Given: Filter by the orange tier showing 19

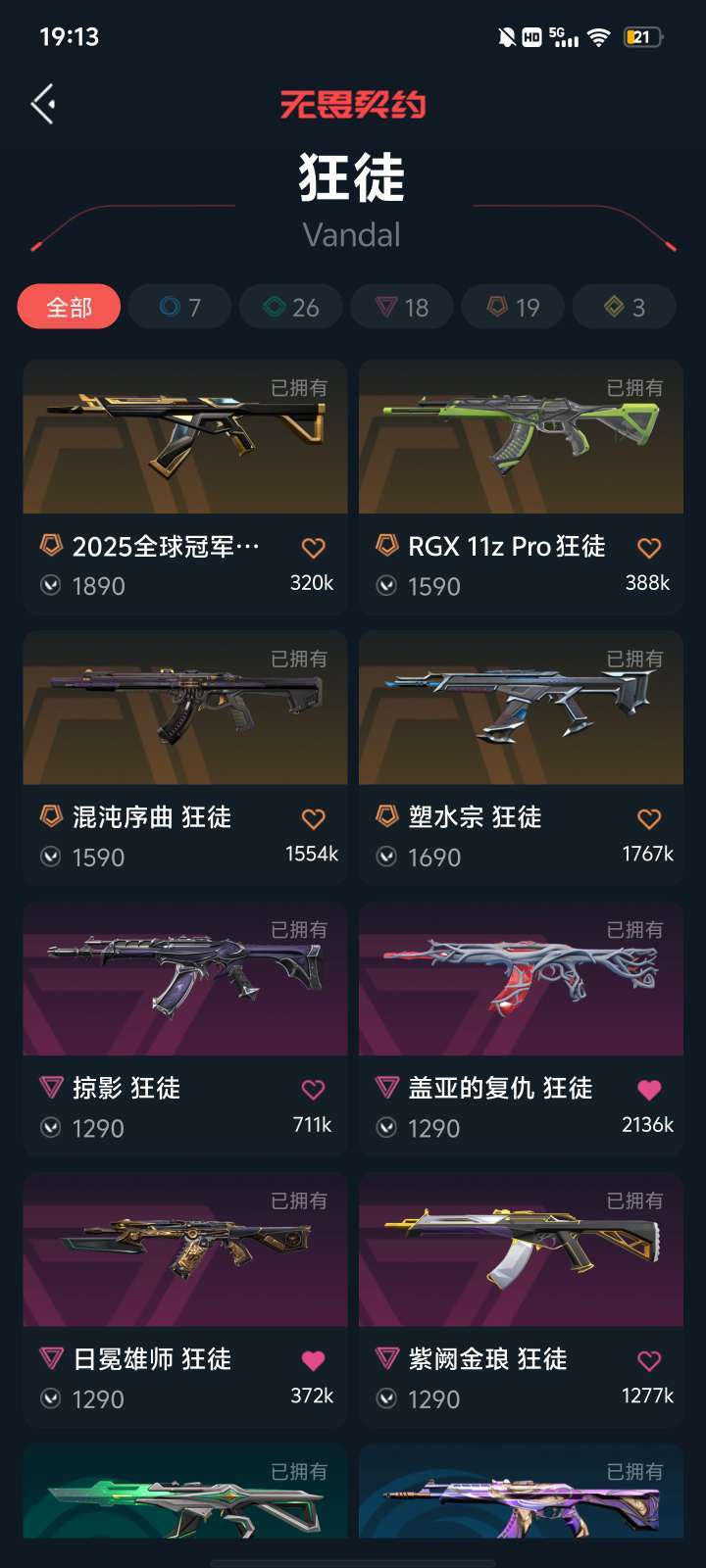Looking at the screenshot, I should [513, 307].
